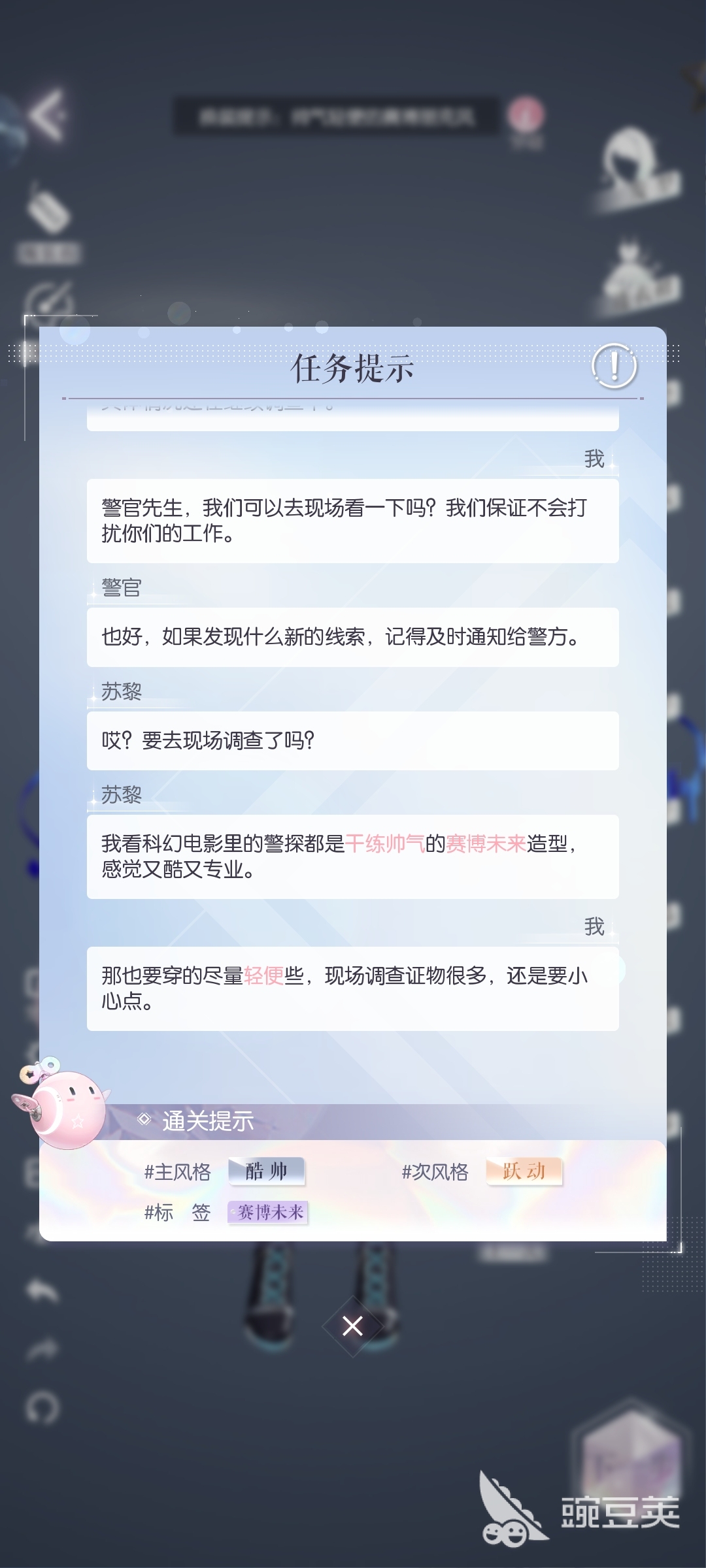Viewport: 706px width, 1568px height.
Task: Tap the exclamation info icon
Action: 614,367
